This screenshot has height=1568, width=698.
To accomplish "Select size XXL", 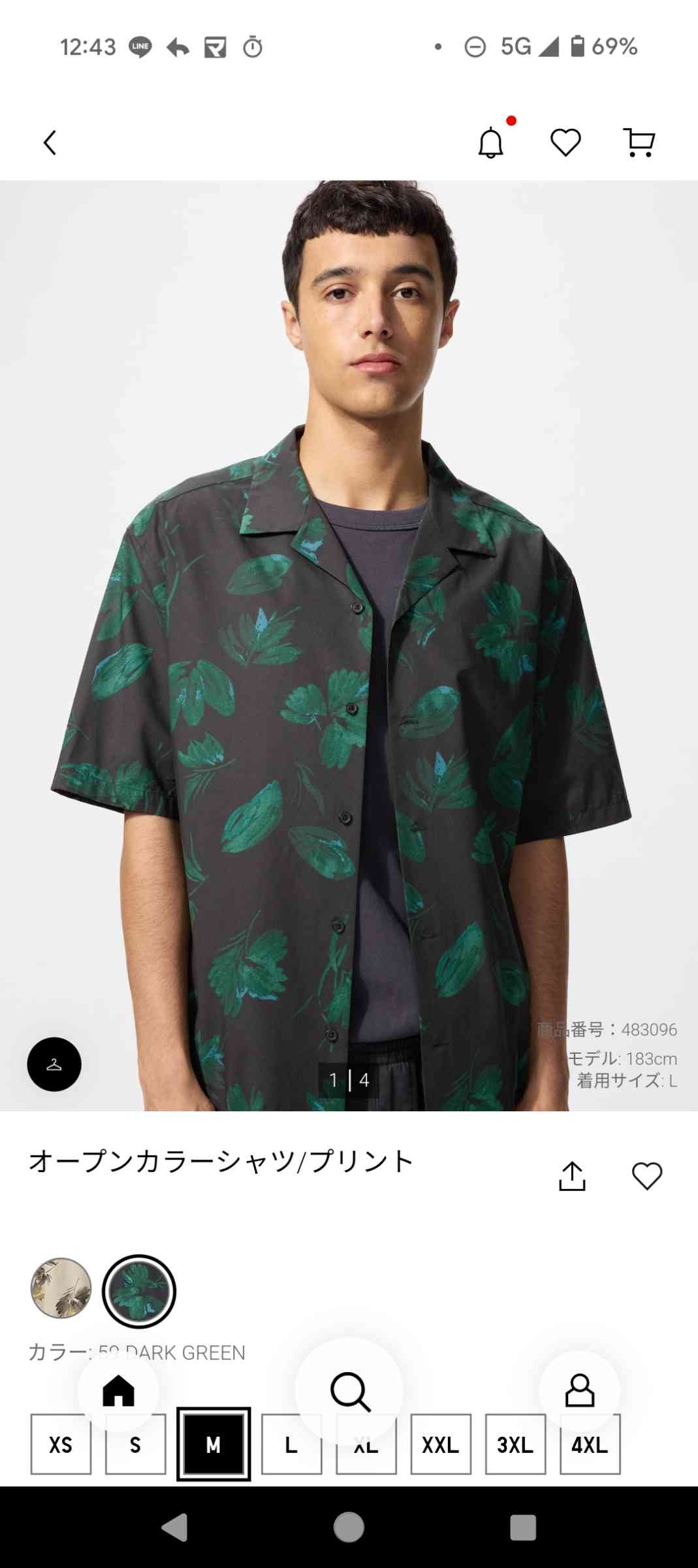I will pos(441,1445).
